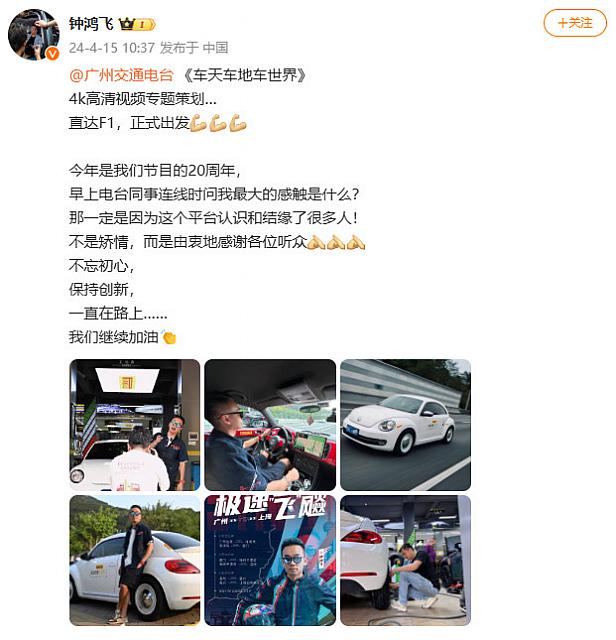The height and width of the screenshot is (640, 616).
Task: View the white Beetle driving on the road
Action: click(x=405, y=425)
